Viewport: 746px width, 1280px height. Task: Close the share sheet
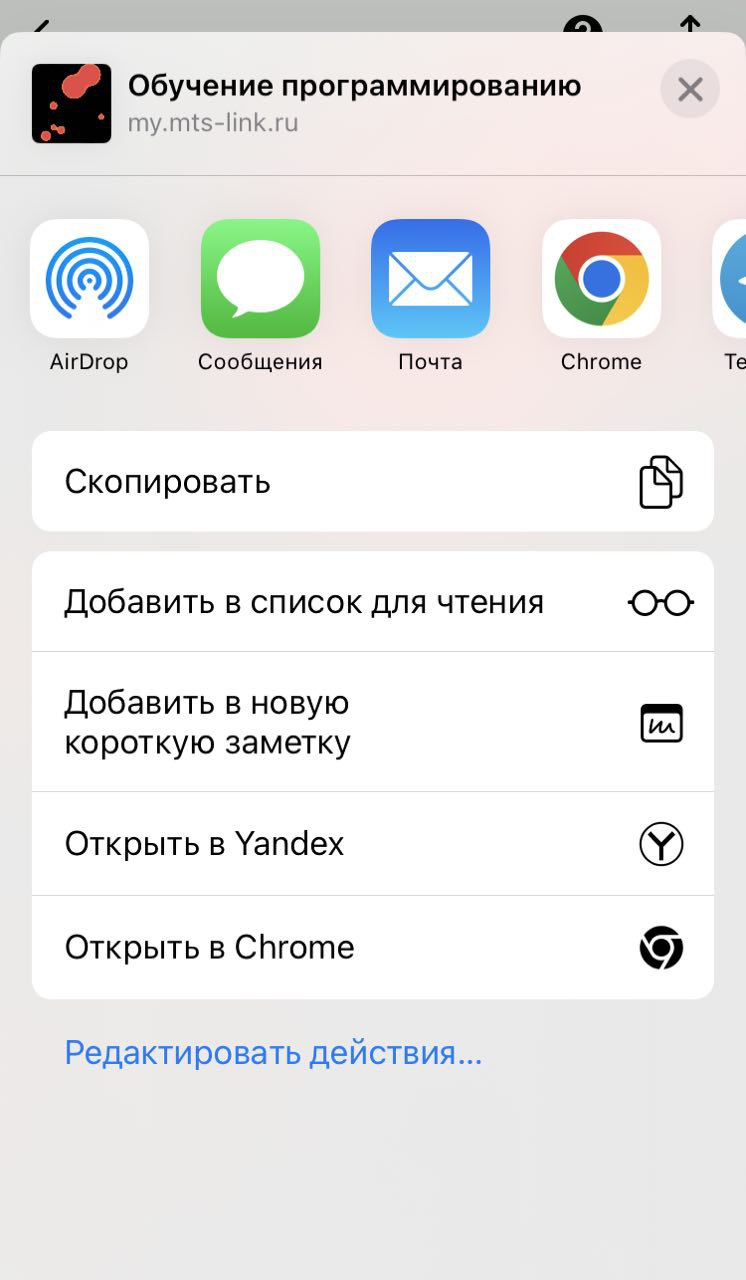click(690, 90)
